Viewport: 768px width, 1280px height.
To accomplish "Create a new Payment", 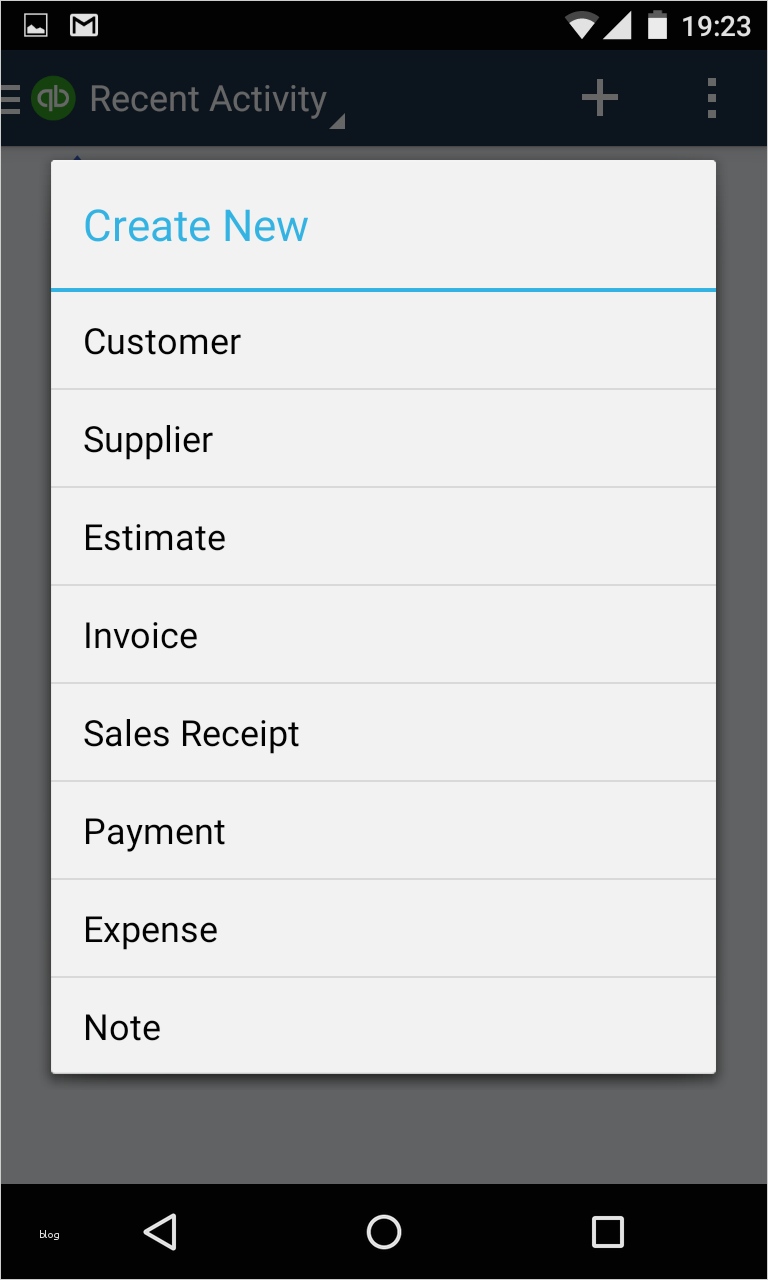I will coord(383,832).
